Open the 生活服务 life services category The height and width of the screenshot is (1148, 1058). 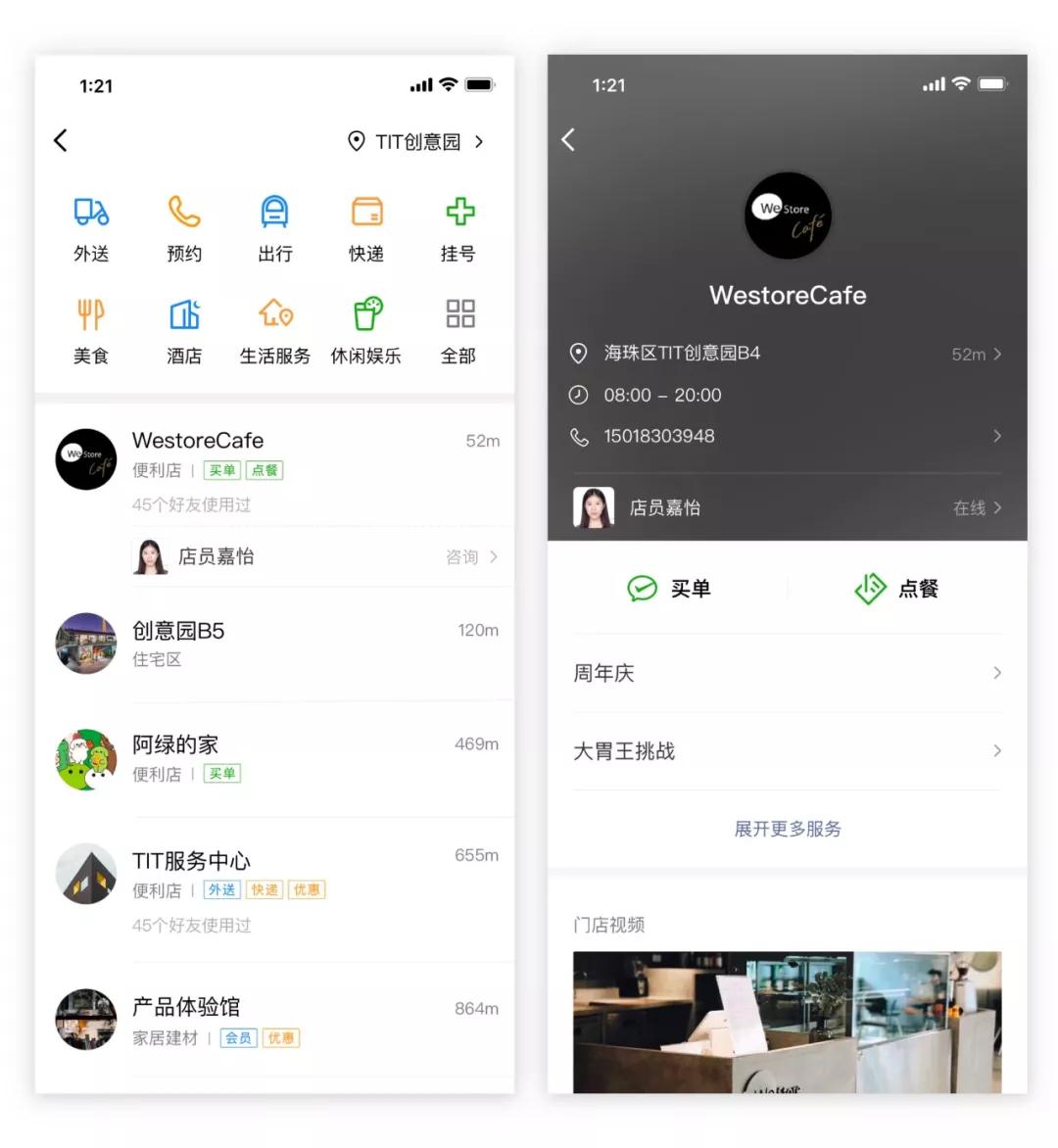274,329
